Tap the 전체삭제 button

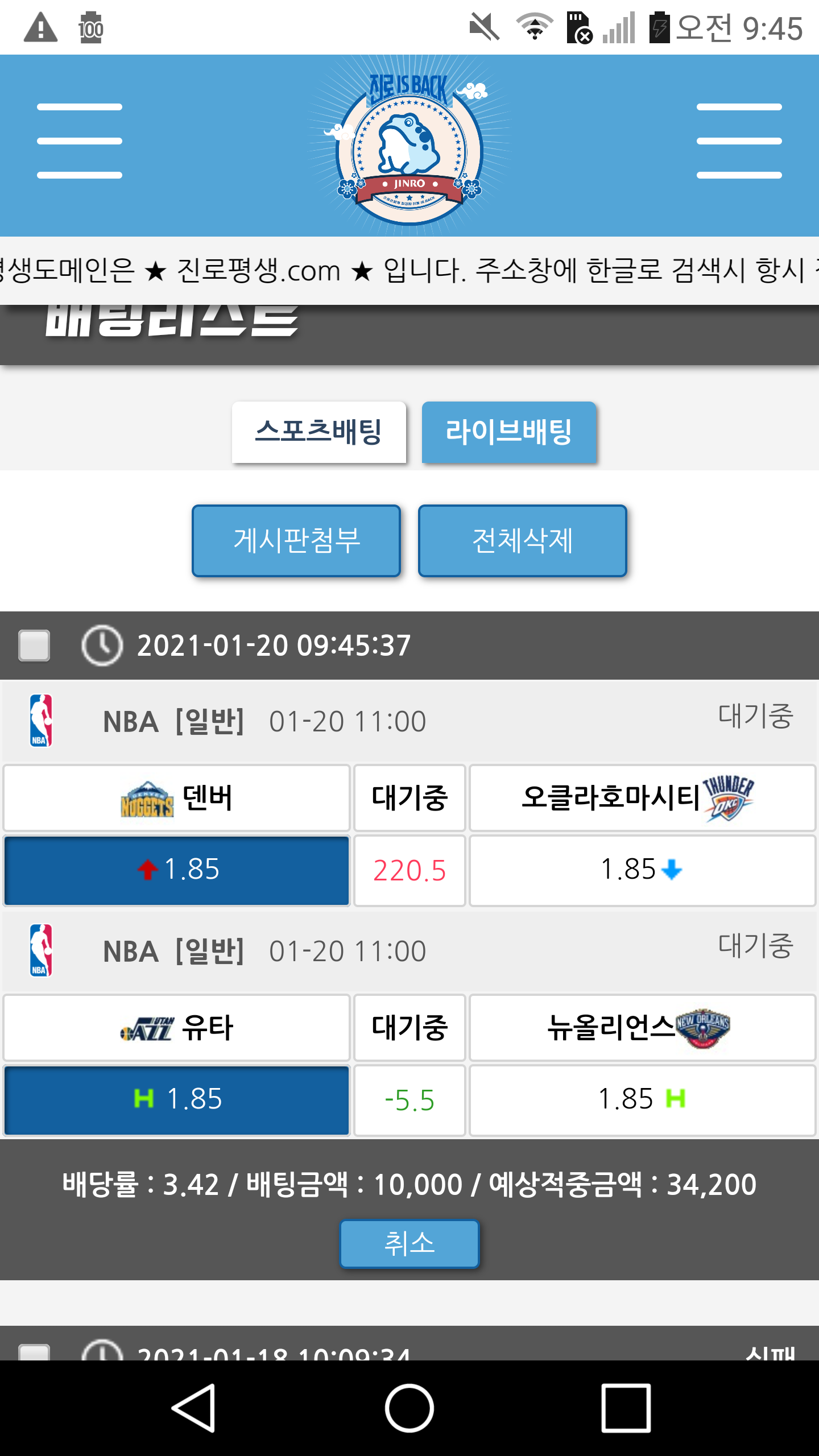point(522,540)
